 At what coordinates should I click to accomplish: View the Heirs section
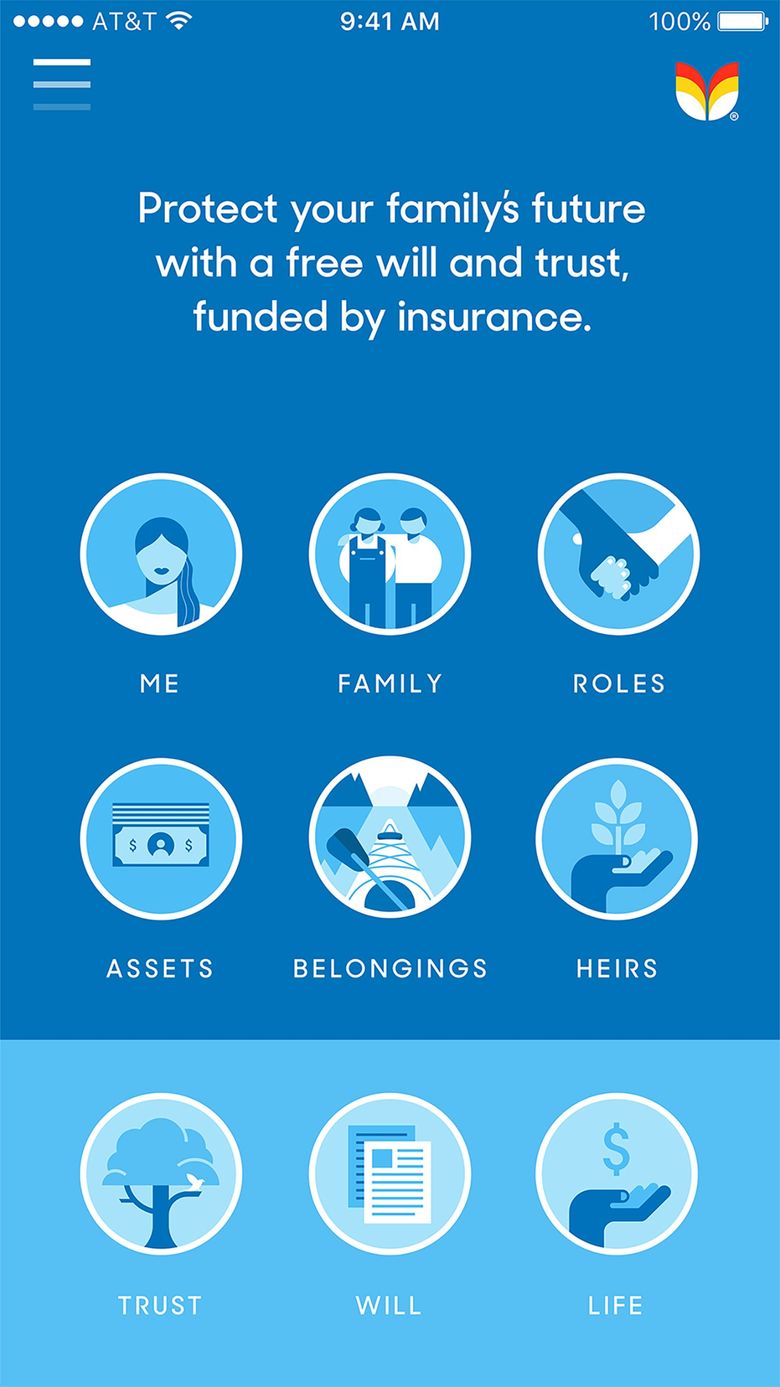(617, 839)
